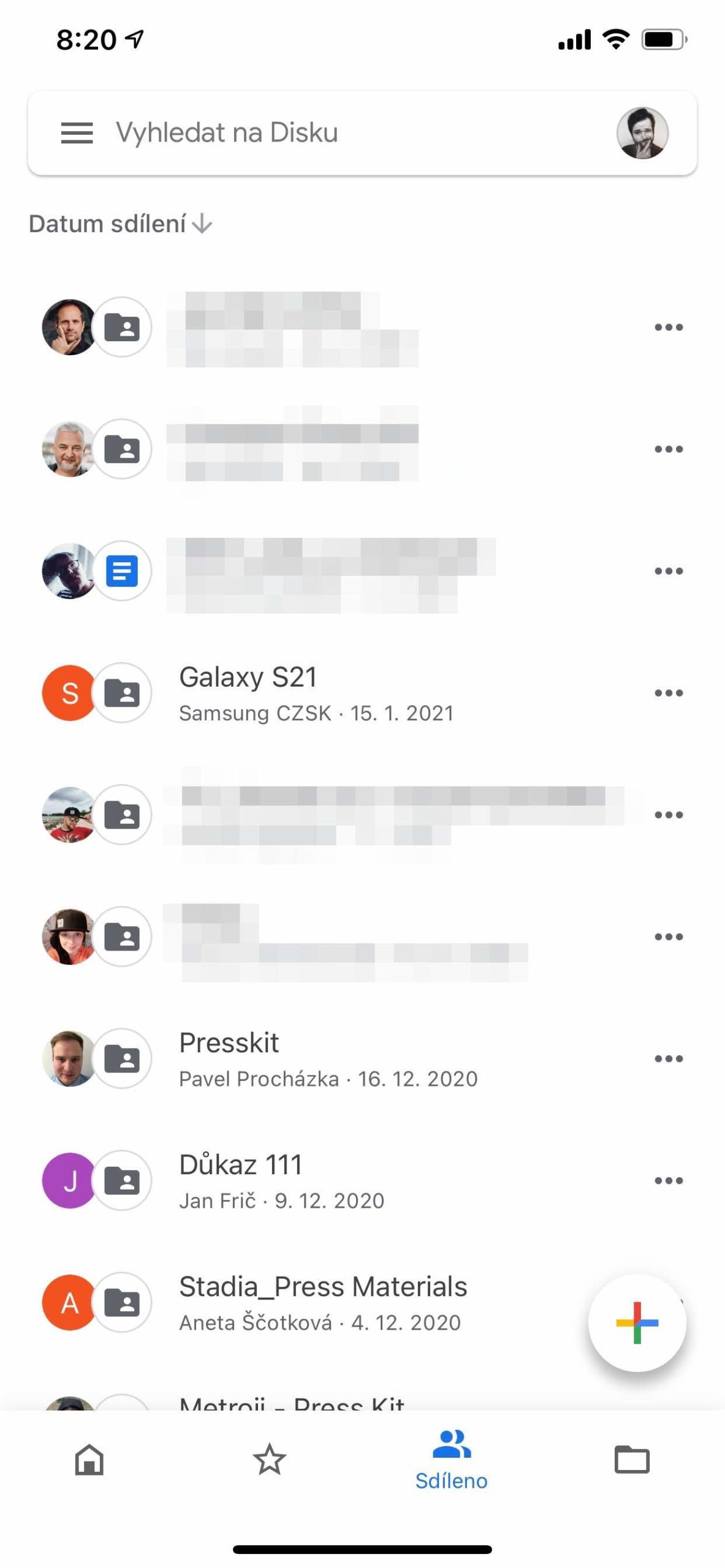Switch to the Home tab
Viewport: 725px width, 1568px height.
pos(89,1460)
